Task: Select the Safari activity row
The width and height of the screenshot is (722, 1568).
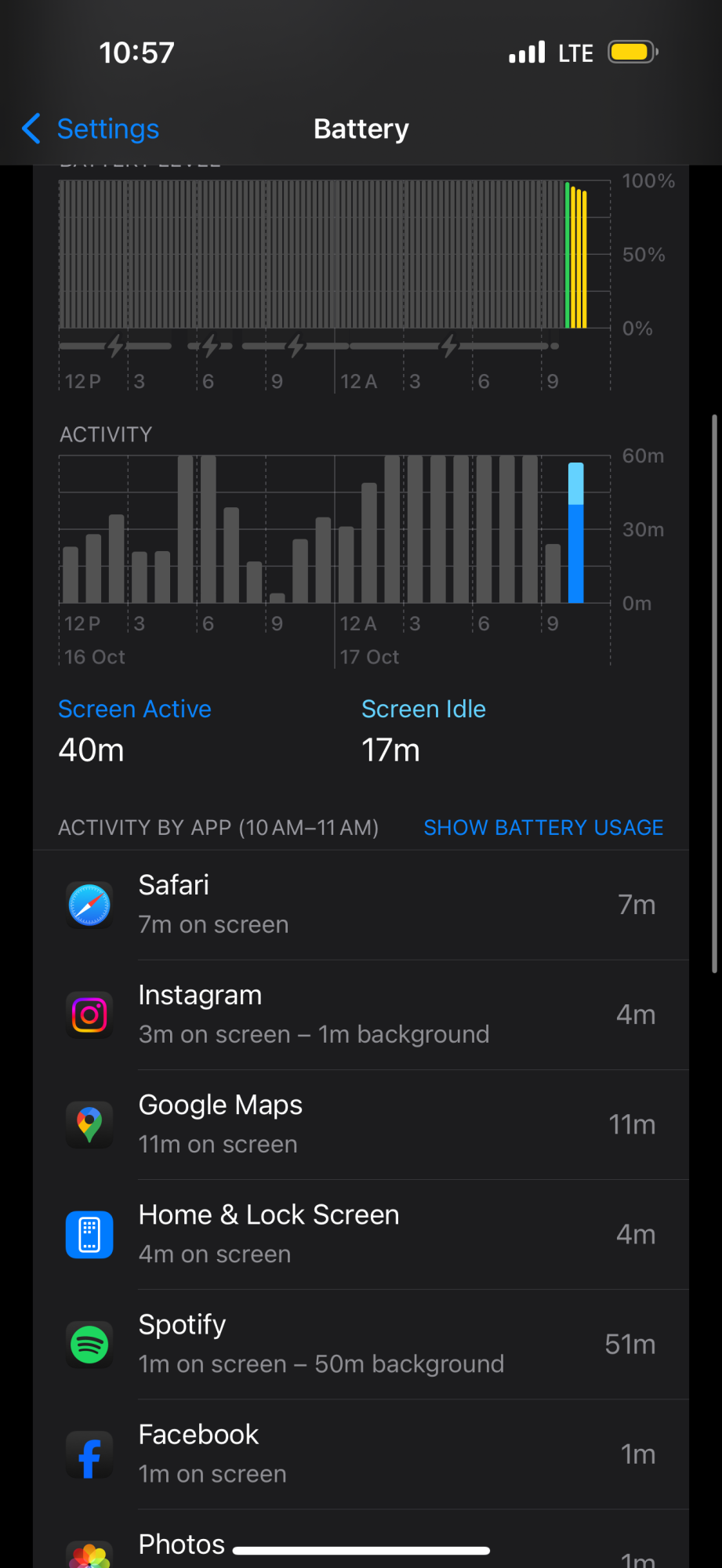Action: [361, 905]
